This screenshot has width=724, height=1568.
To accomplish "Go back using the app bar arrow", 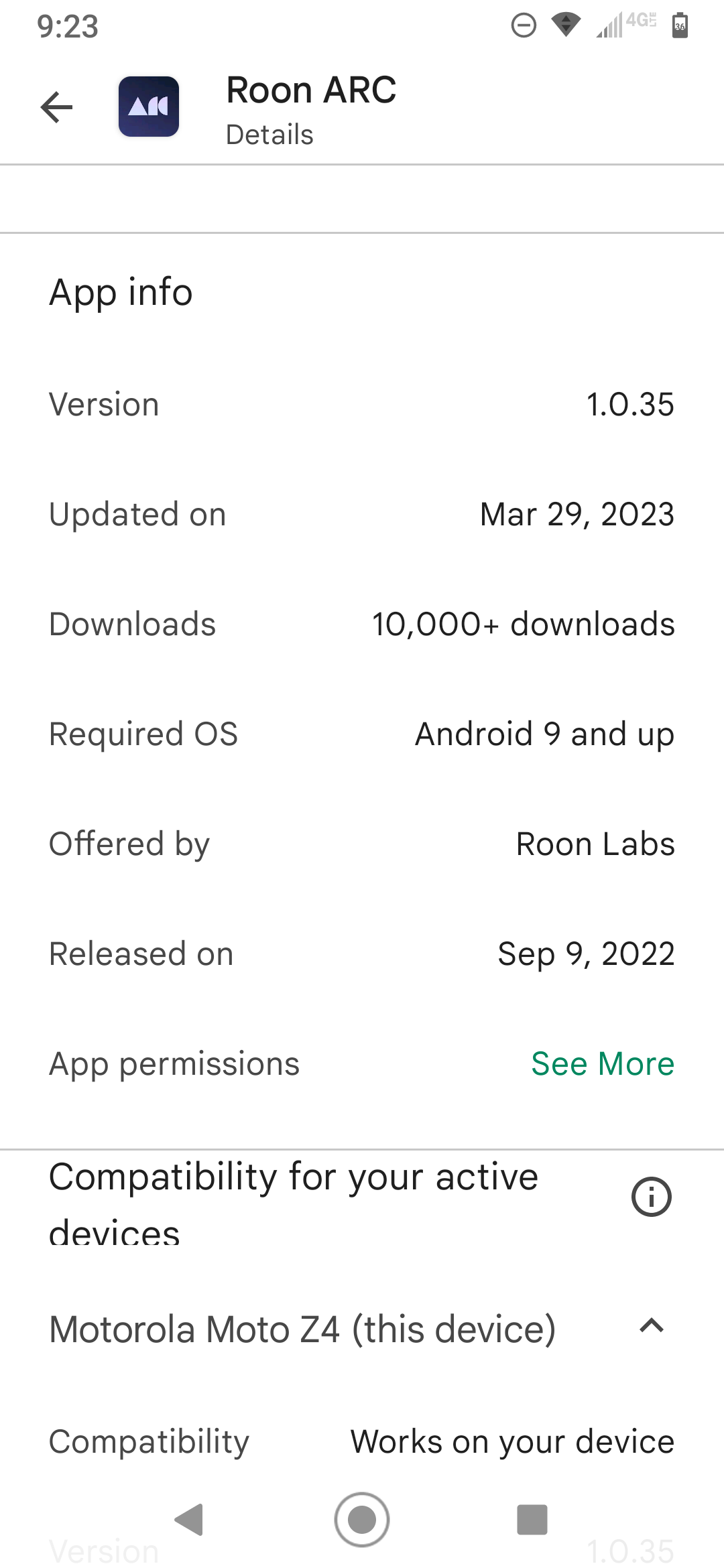I will coord(56,107).
